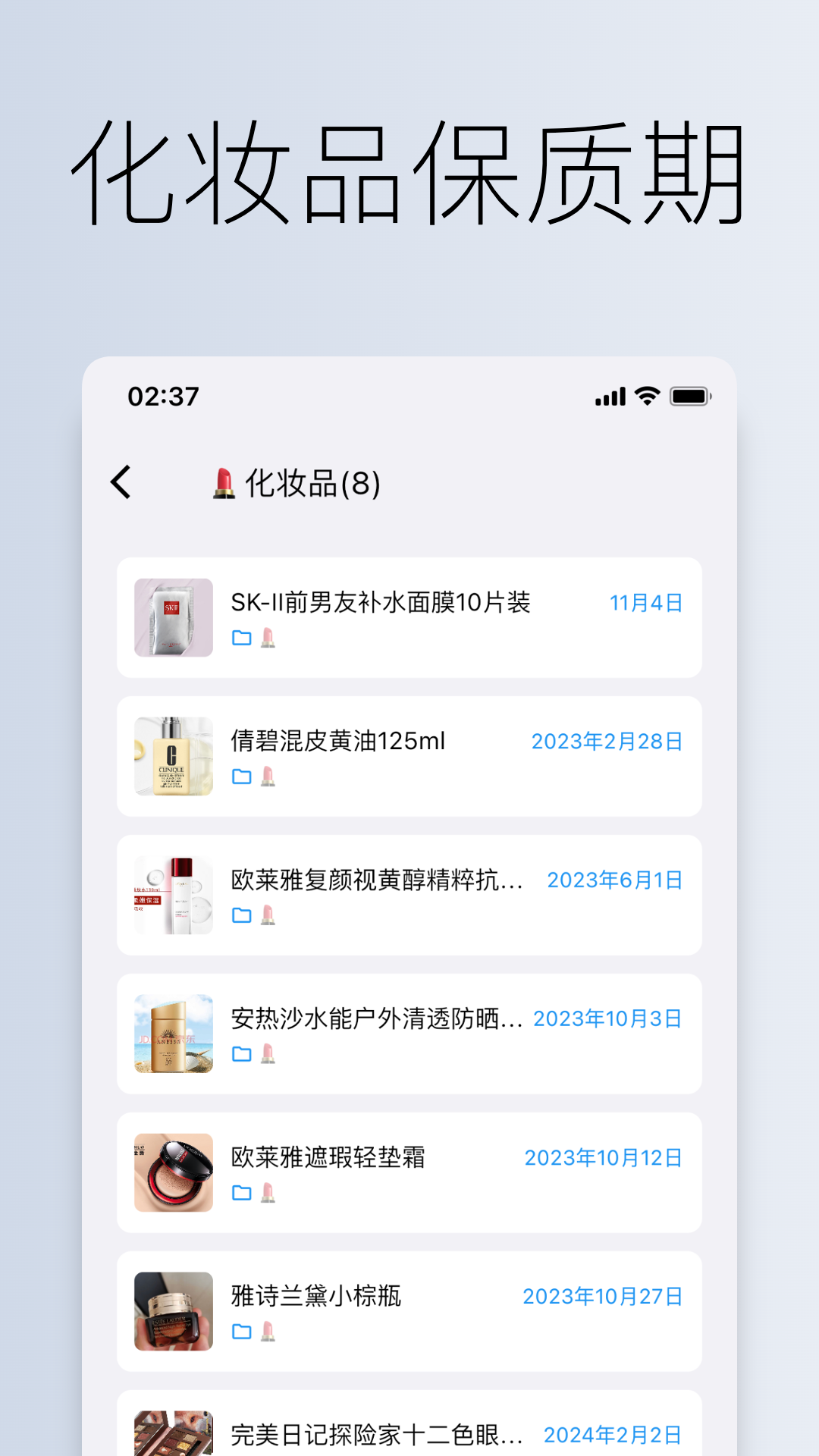Image resolution: width=819 pixels, height=1456 pixels.
Task: Tap the lipstick category icon on SK-II面膜
Action: (269, 639)
